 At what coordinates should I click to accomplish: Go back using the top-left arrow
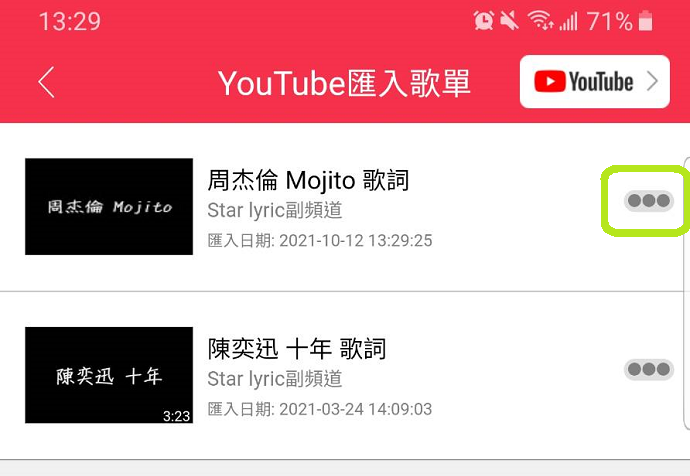[x=46, y=83]
